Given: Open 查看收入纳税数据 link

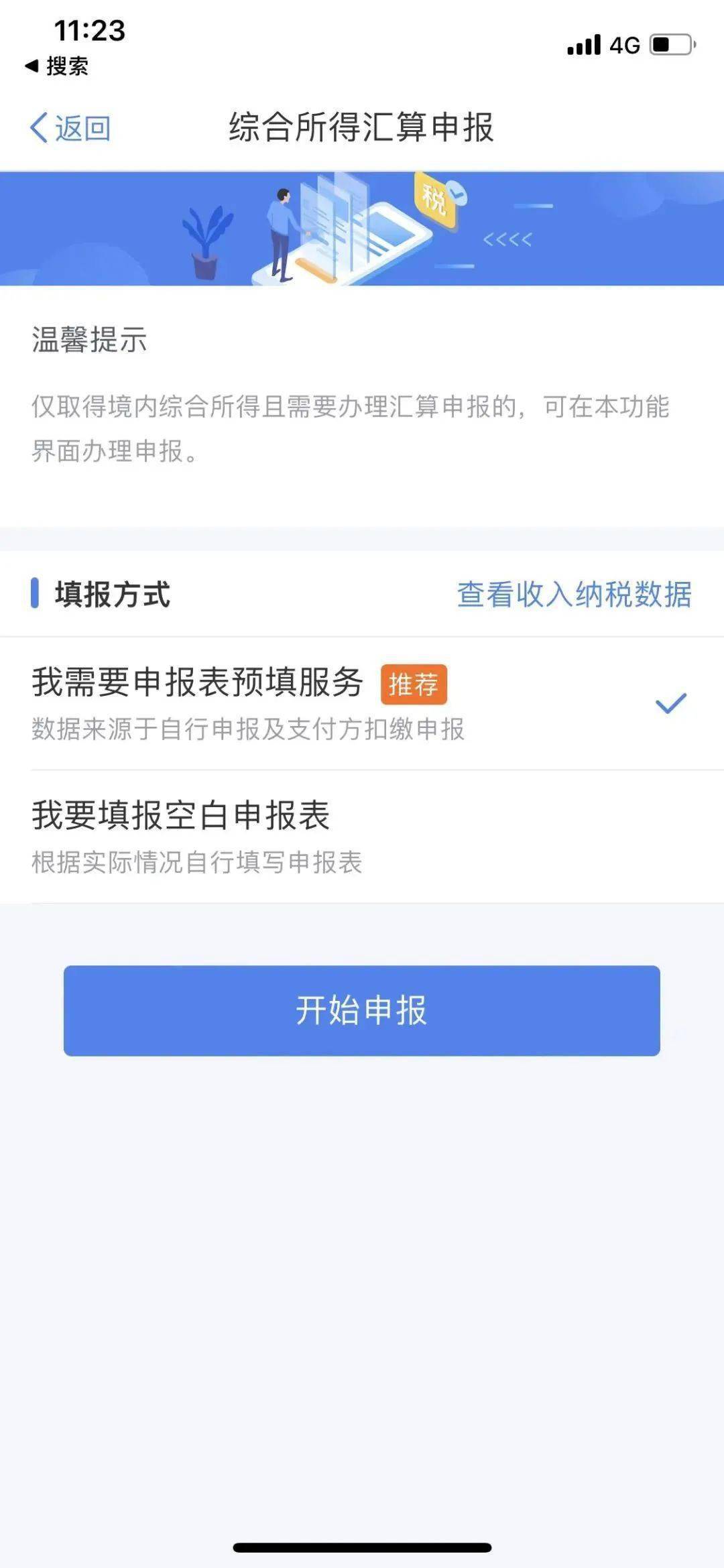Looking at the screenshot, I should (x=575, y=594).
